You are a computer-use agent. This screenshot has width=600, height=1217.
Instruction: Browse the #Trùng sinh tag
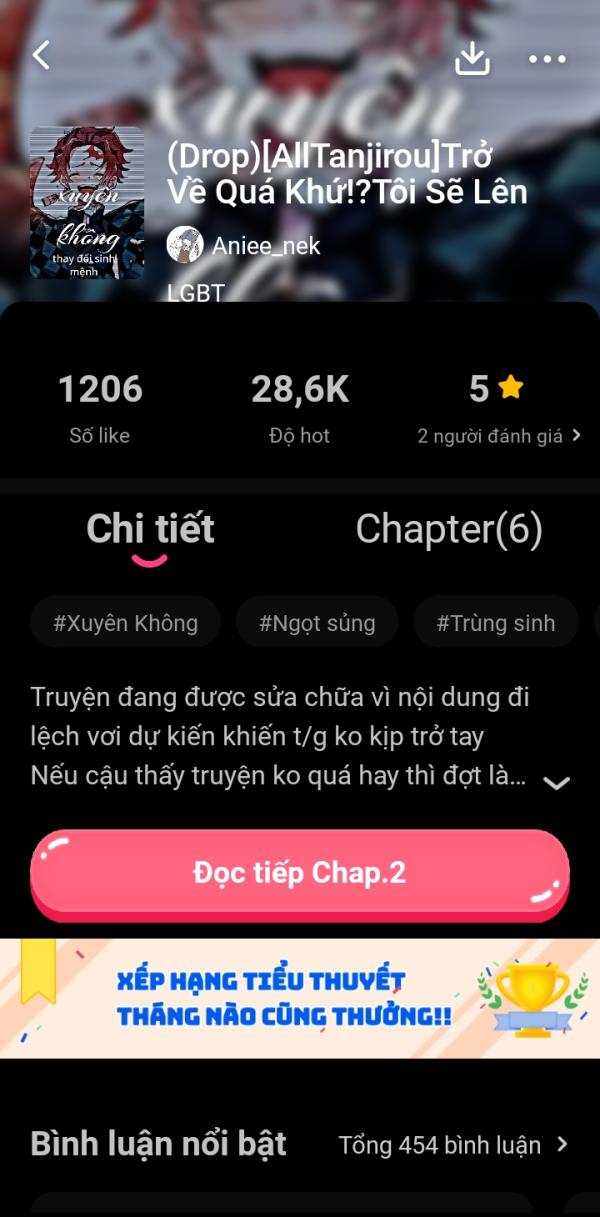pos(495,623)
